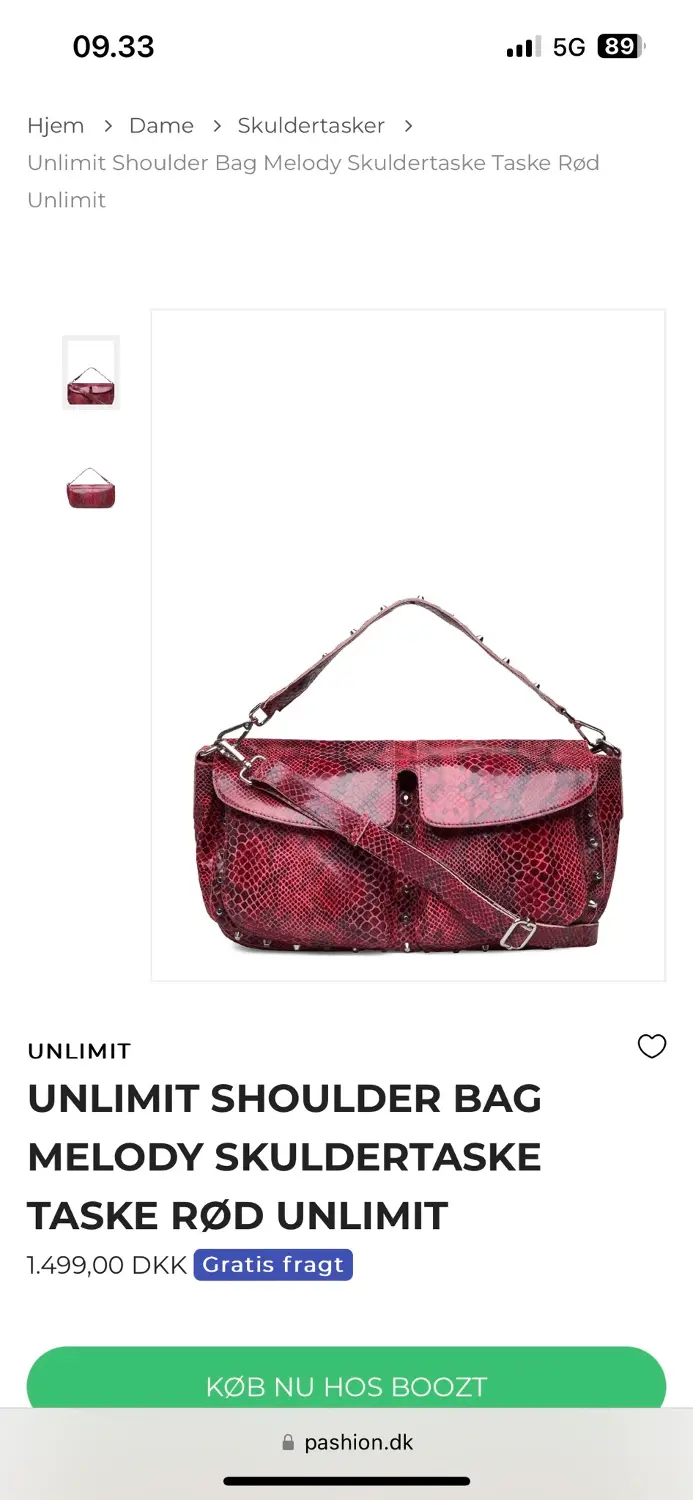This screenshot has width=693, height=1500.
Task: Open the Dame breadcrumb category
Action: coord(161,126)
